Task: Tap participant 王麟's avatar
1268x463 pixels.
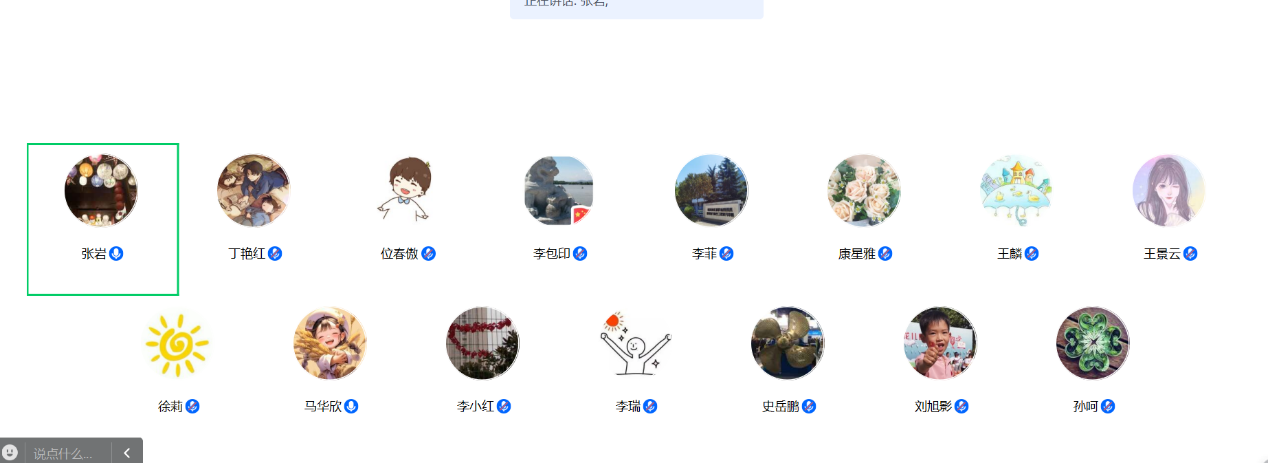Action: pos(1016,190)
